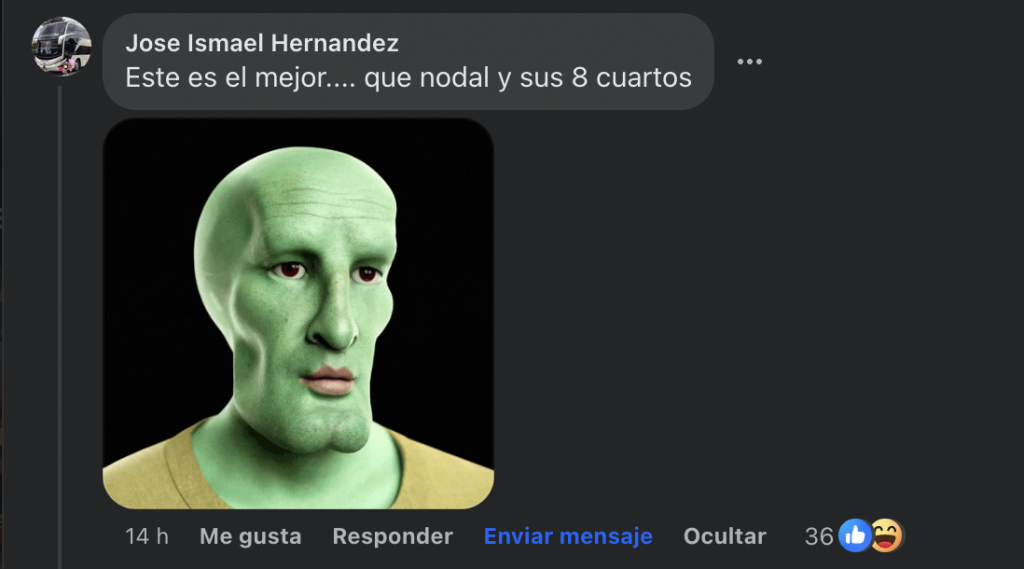View the attached green face image

[x=298, y=314]
